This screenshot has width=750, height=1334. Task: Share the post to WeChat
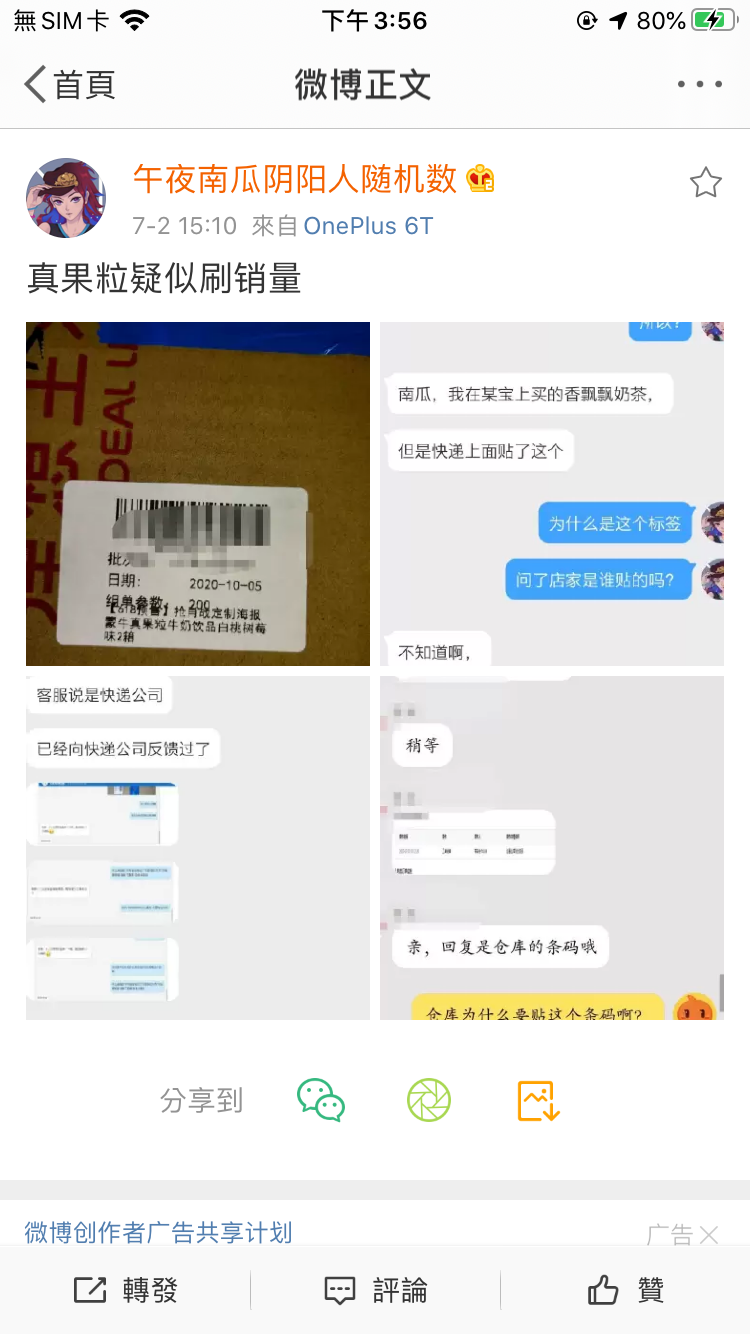pyautogui.click(x=321, y=1100)
